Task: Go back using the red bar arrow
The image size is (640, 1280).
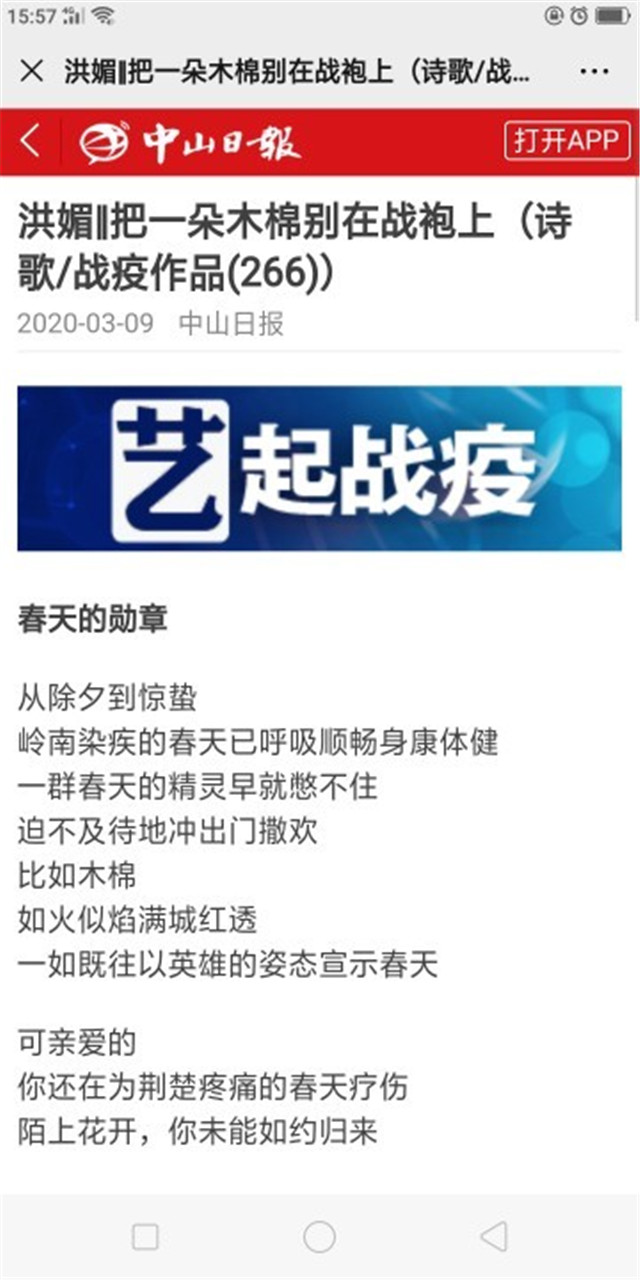Action: pyautogui.click(x=31, y=141)
